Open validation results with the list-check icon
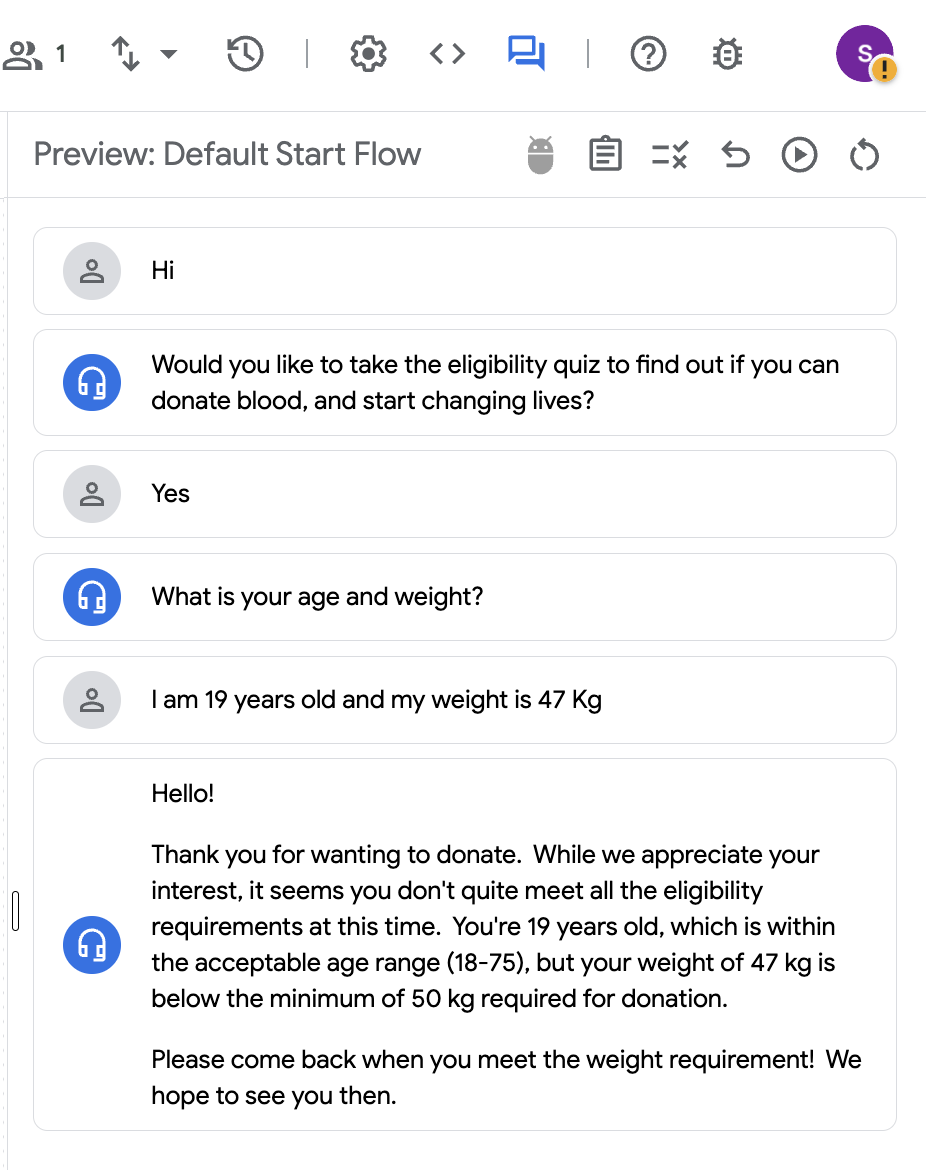This screenshot has width=926, height=1170. click(668, 155)
